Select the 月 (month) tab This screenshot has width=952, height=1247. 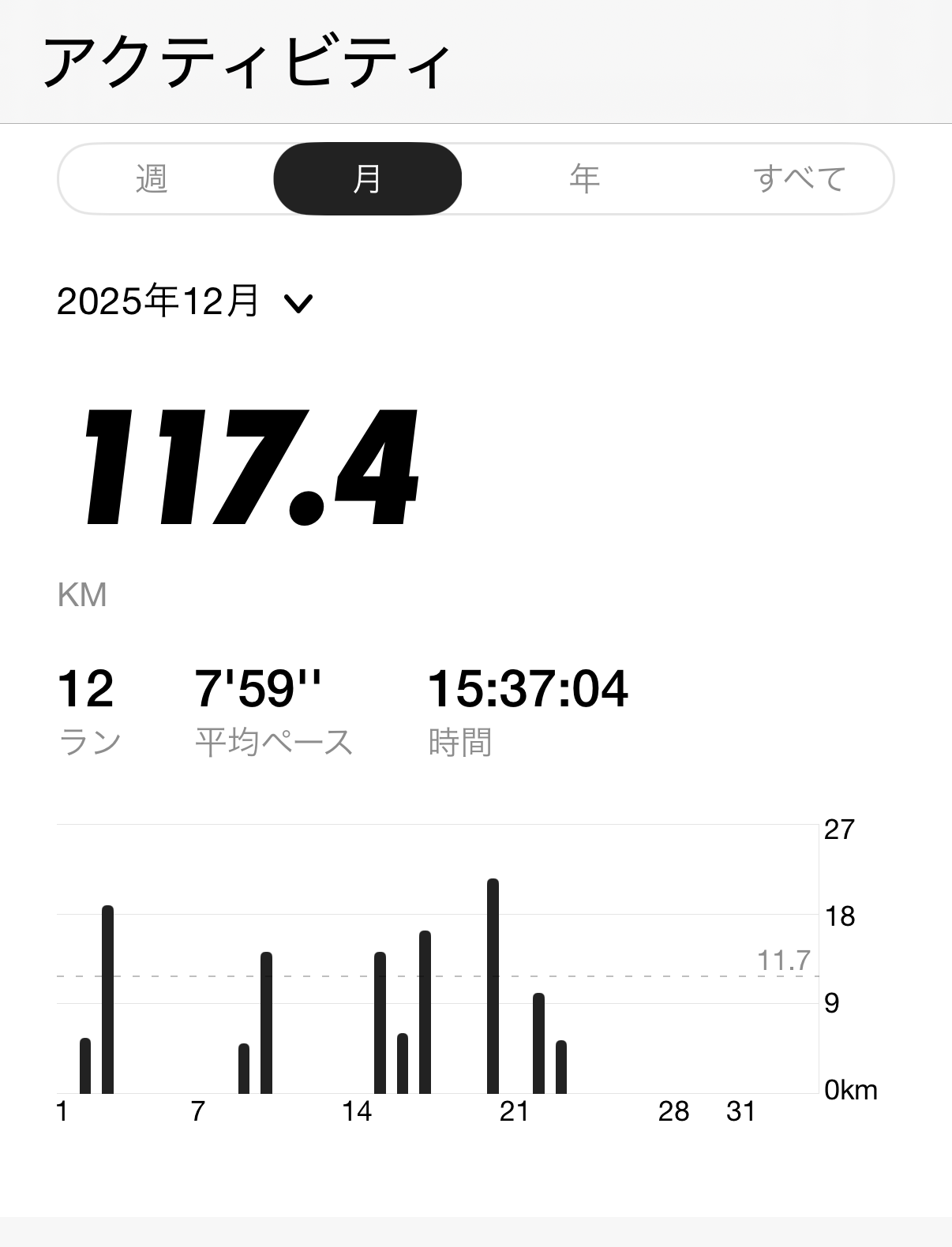tap(367, 179)
